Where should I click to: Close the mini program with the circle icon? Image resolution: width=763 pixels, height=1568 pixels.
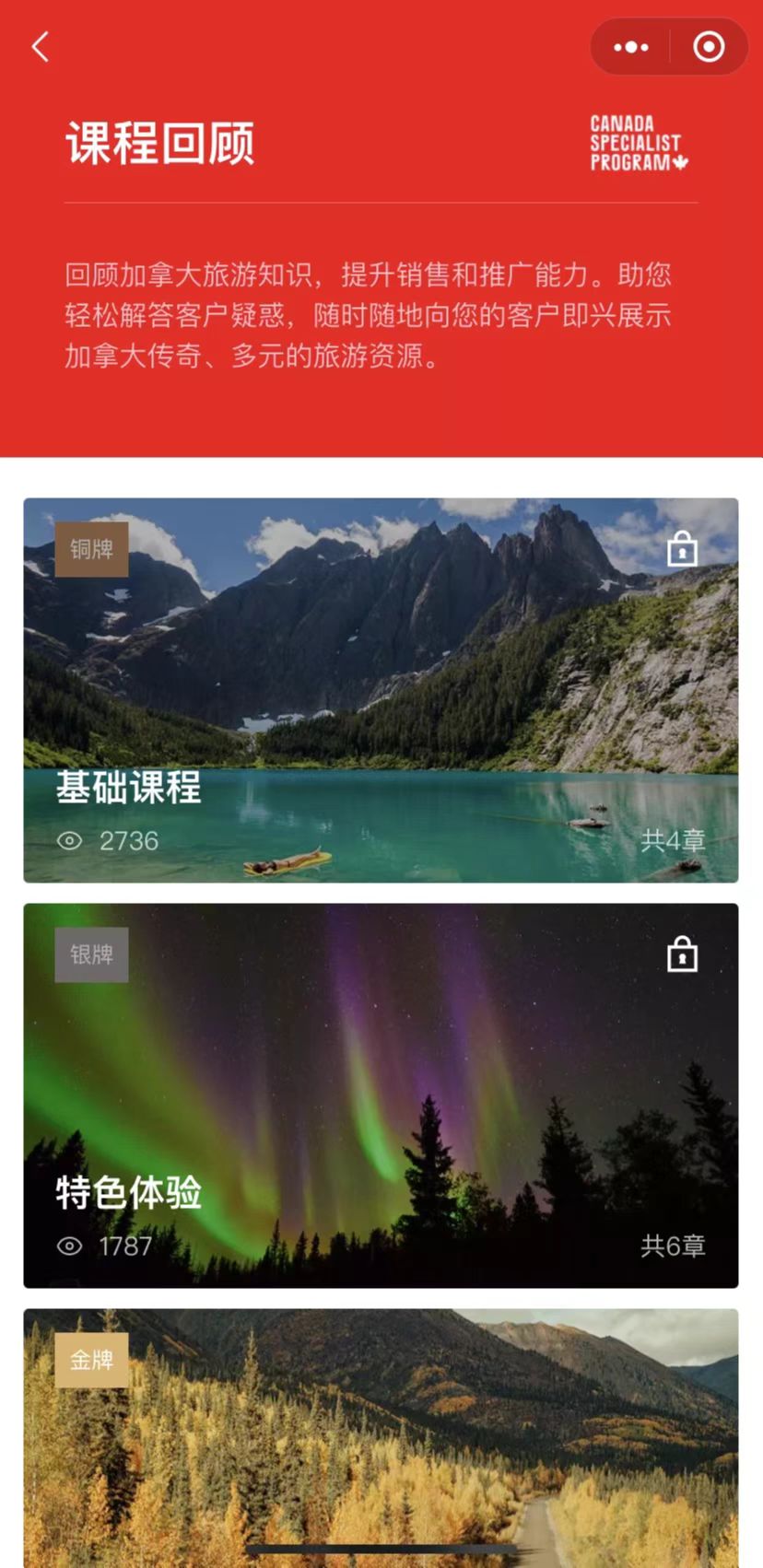coord(709,47)
